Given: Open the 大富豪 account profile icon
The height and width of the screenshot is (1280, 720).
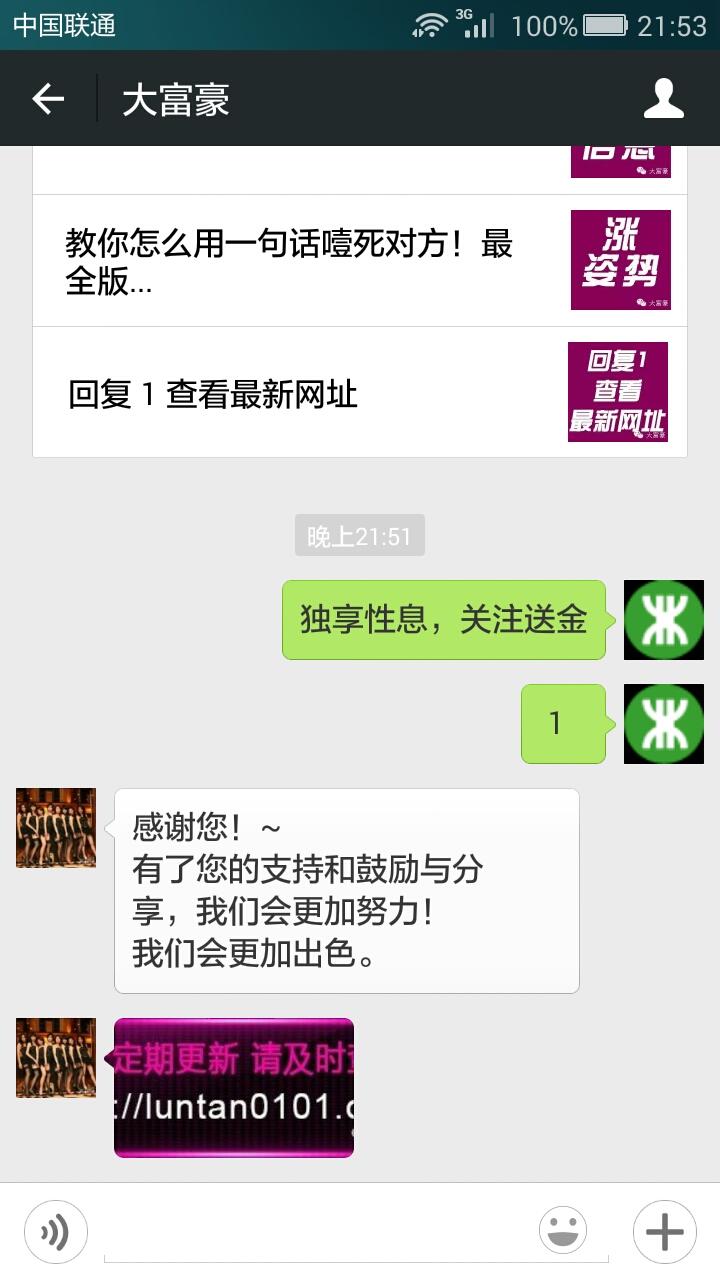Looking at the screenshot, I should click(x=663, y=99).
